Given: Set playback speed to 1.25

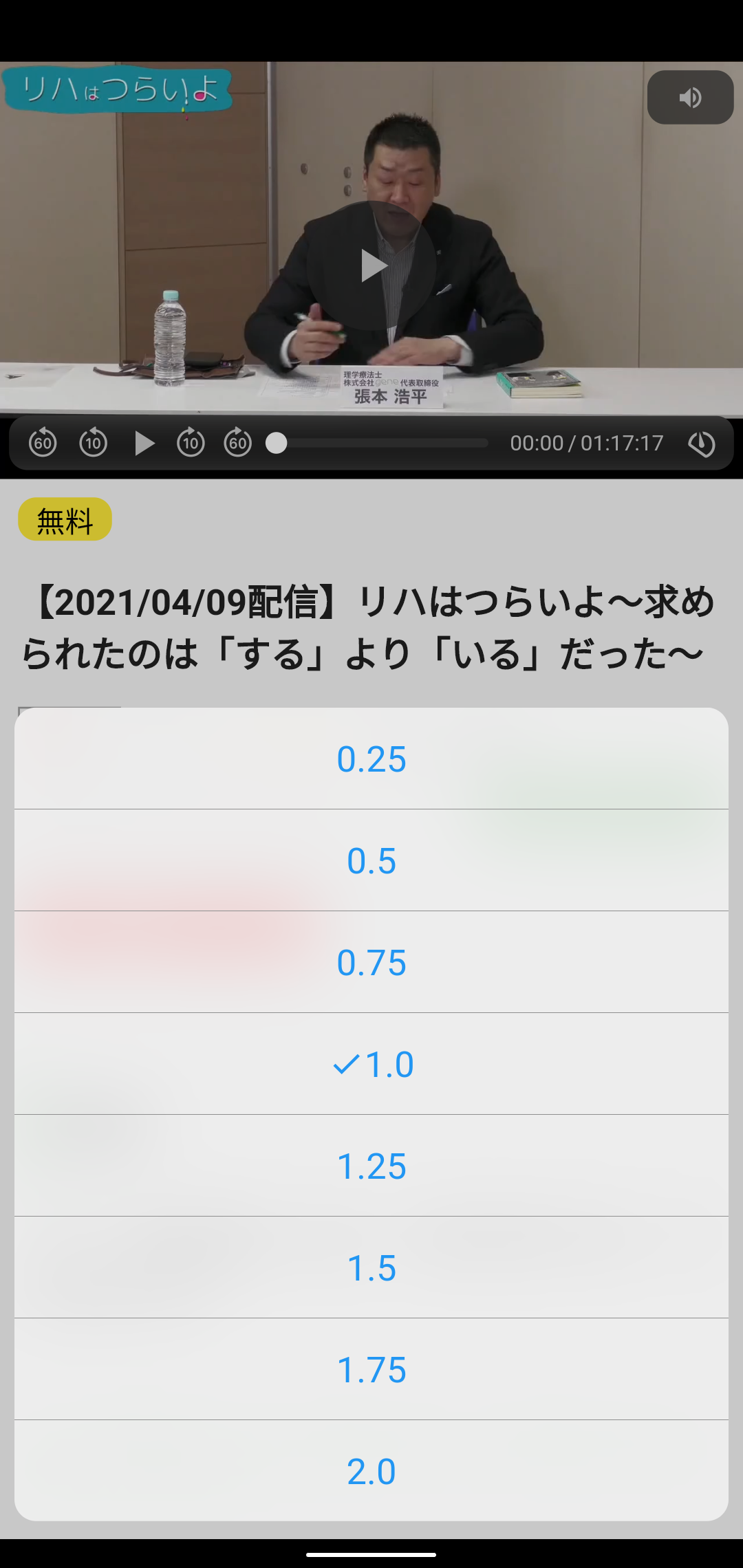Looking at the screenshot, I should tap(371, 1166).
